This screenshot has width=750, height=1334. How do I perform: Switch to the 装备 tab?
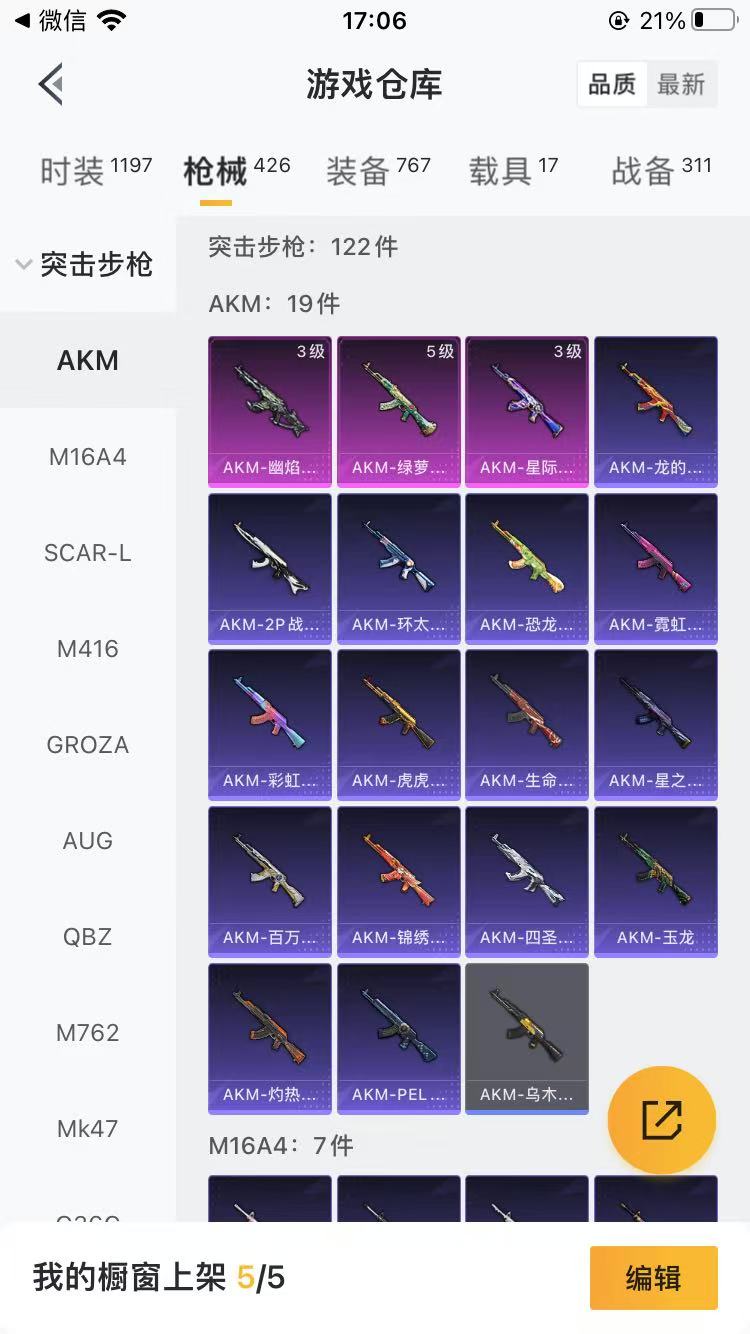tap(378, 170)
